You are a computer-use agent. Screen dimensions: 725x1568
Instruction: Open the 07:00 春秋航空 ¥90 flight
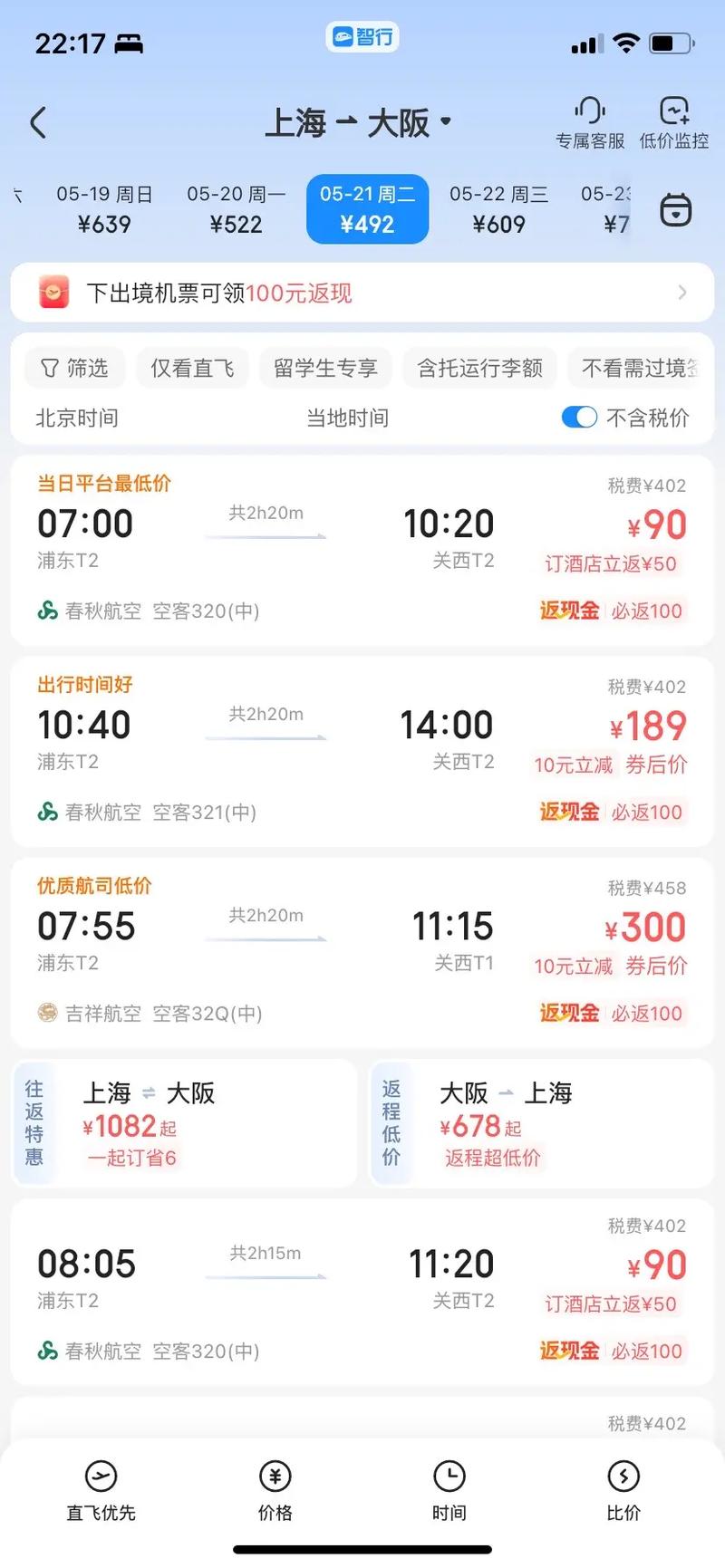tap(362, 550)
